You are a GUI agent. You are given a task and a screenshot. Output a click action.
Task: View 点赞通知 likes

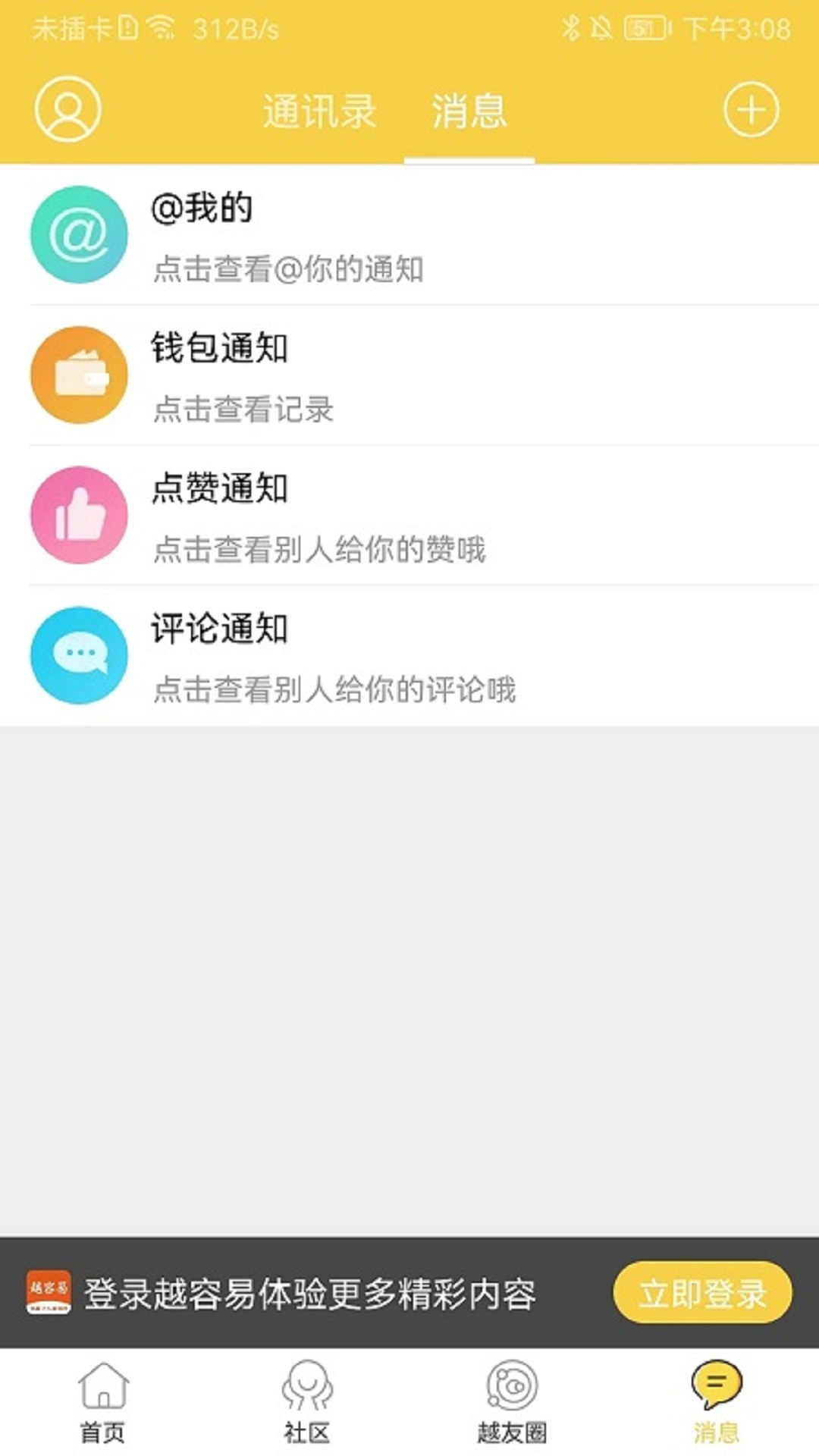click(409, 516)
